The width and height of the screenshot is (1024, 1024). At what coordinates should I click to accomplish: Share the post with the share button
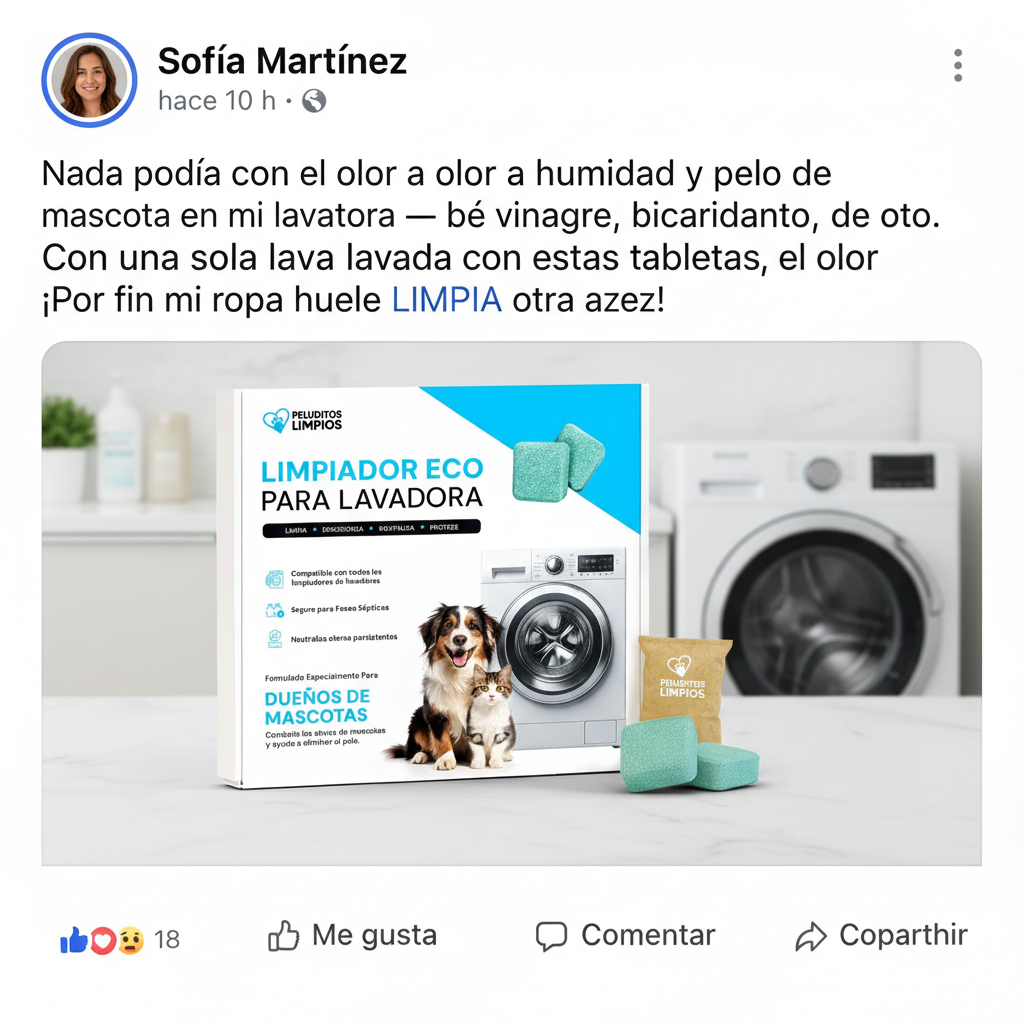[881, 936]
